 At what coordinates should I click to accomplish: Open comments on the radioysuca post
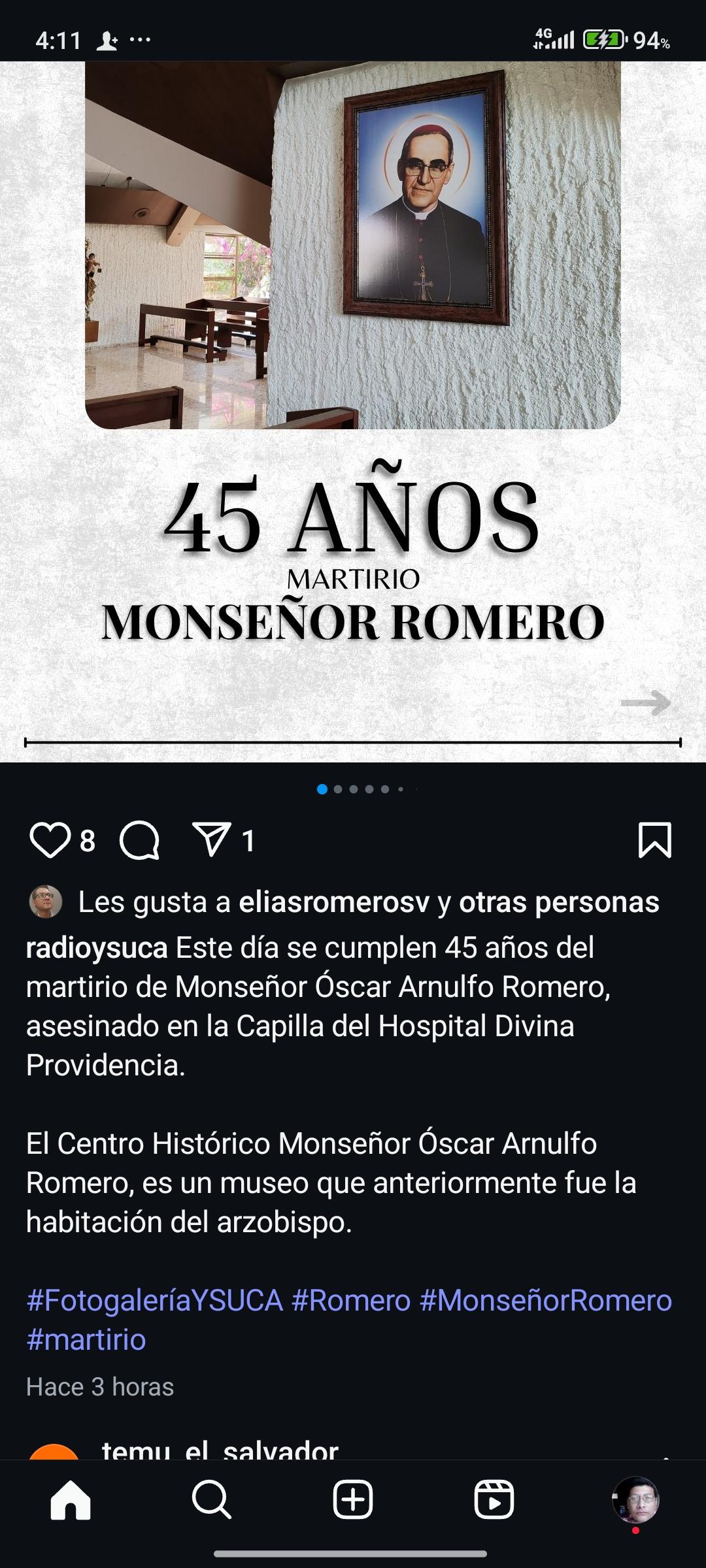coord(139,840)
